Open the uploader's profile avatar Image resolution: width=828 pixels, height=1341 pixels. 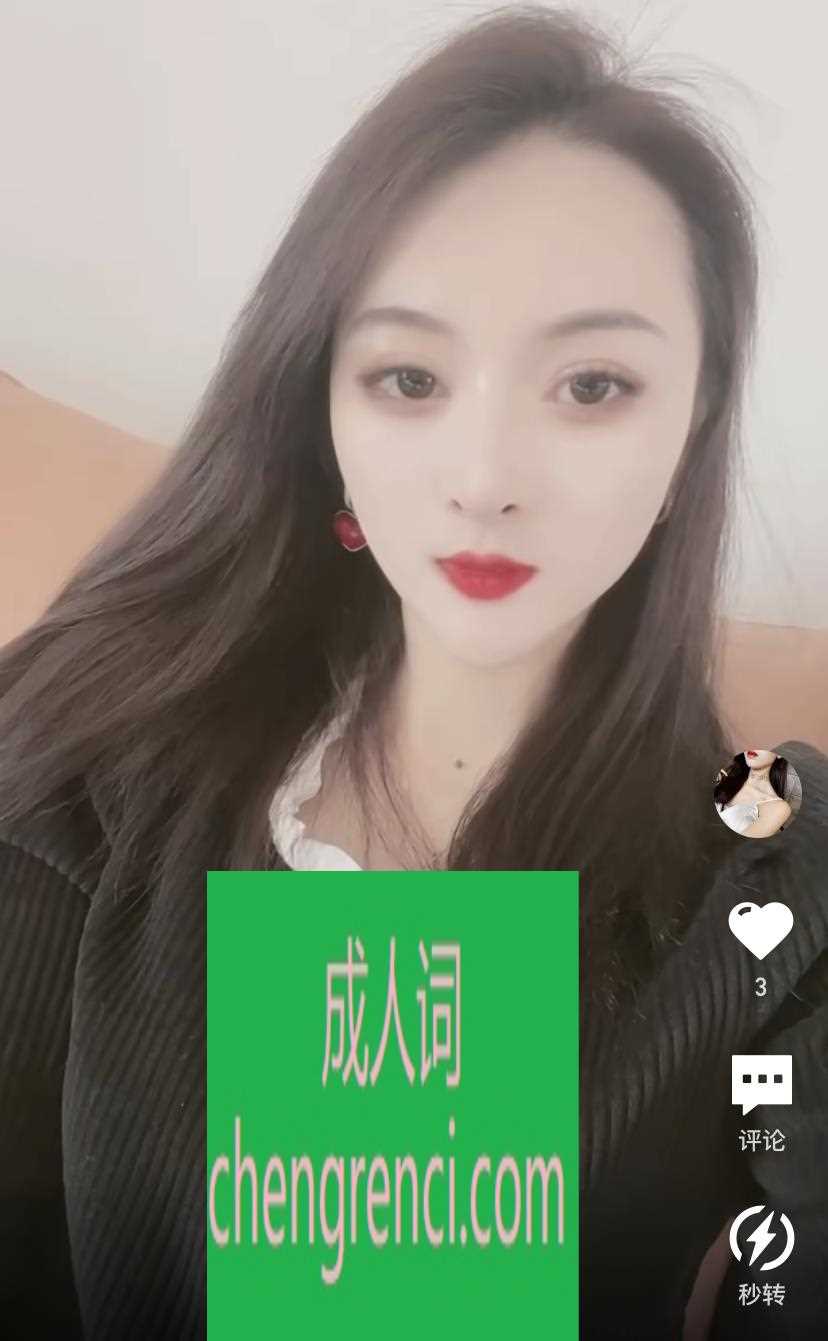click(758, 792)
